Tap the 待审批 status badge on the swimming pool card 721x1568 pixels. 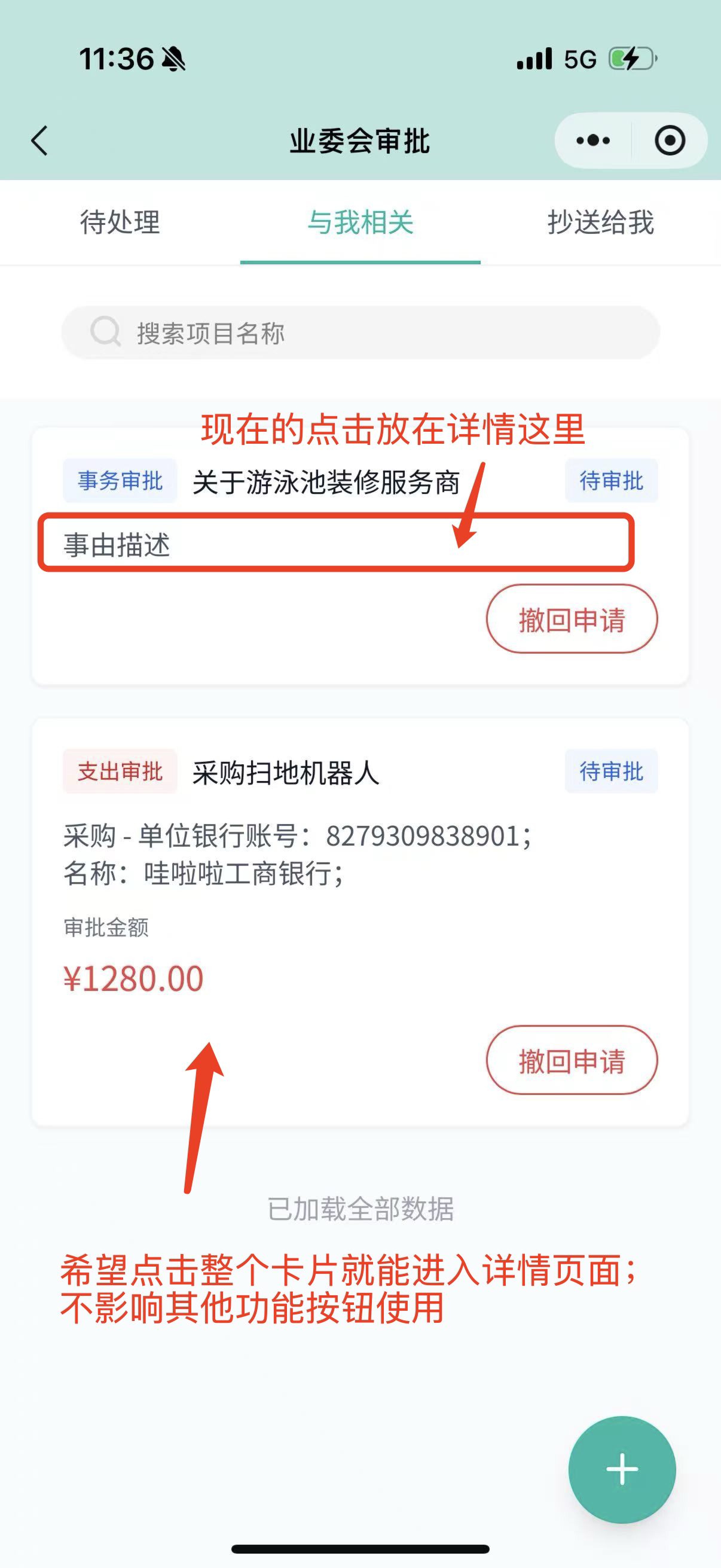click(x=610, y=480)
